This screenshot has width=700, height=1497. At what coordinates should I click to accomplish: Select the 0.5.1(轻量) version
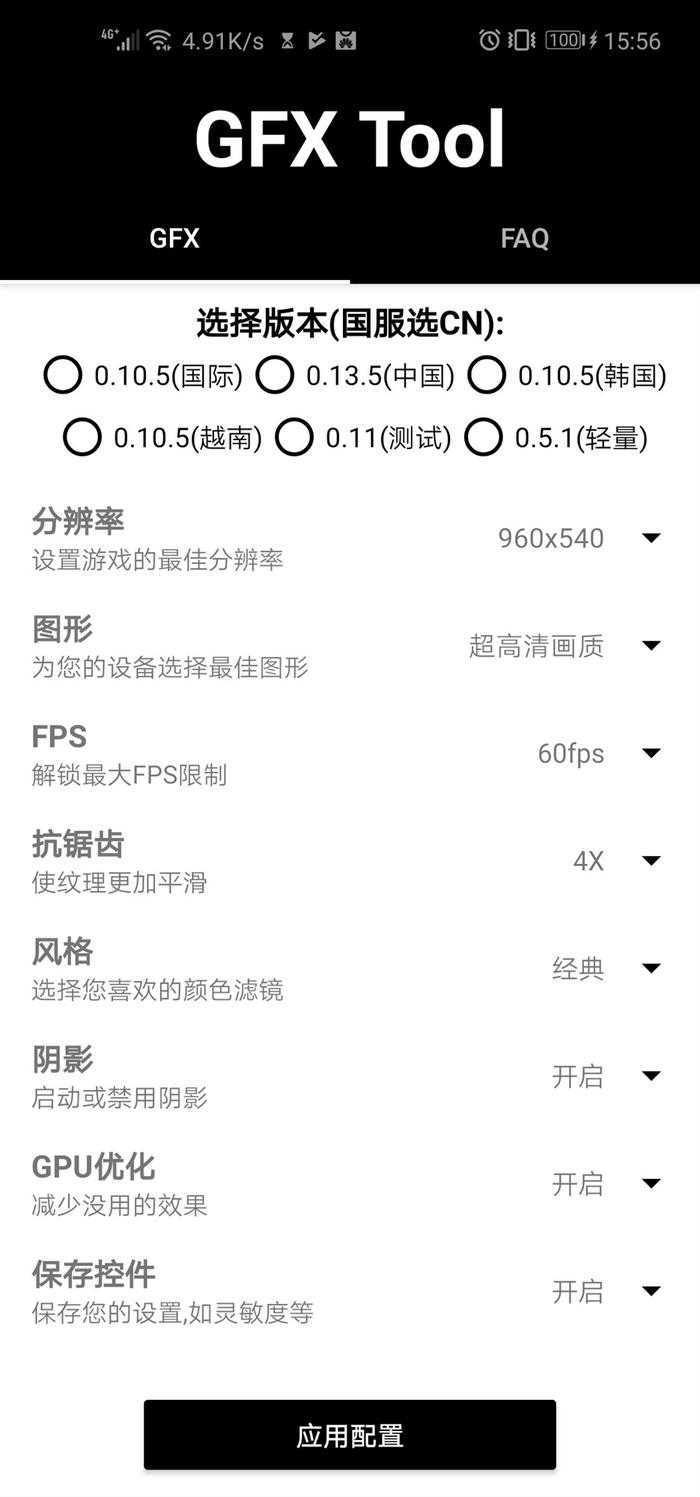point(483,438)
